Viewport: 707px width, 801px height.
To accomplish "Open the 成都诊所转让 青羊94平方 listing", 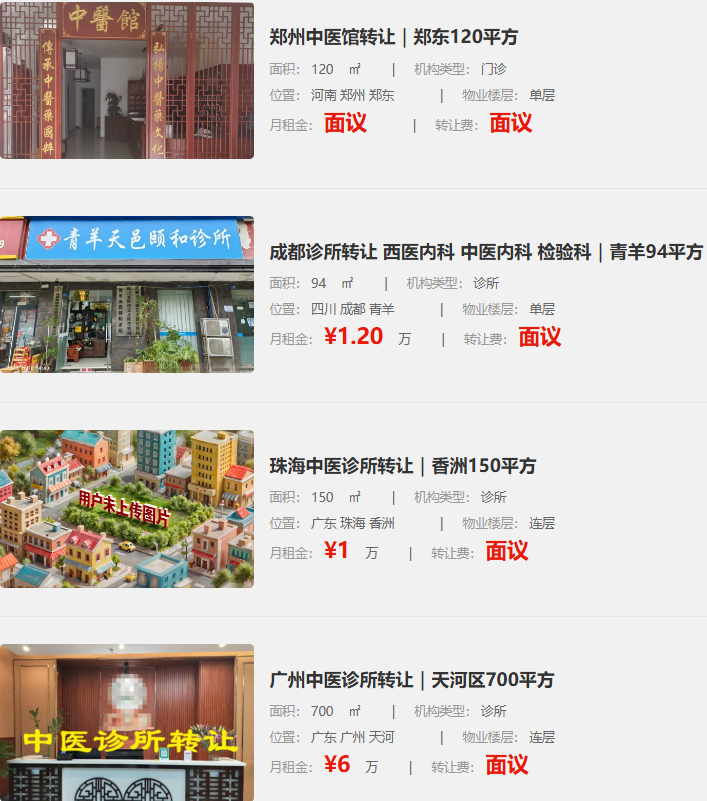I will tap(486, 252).
